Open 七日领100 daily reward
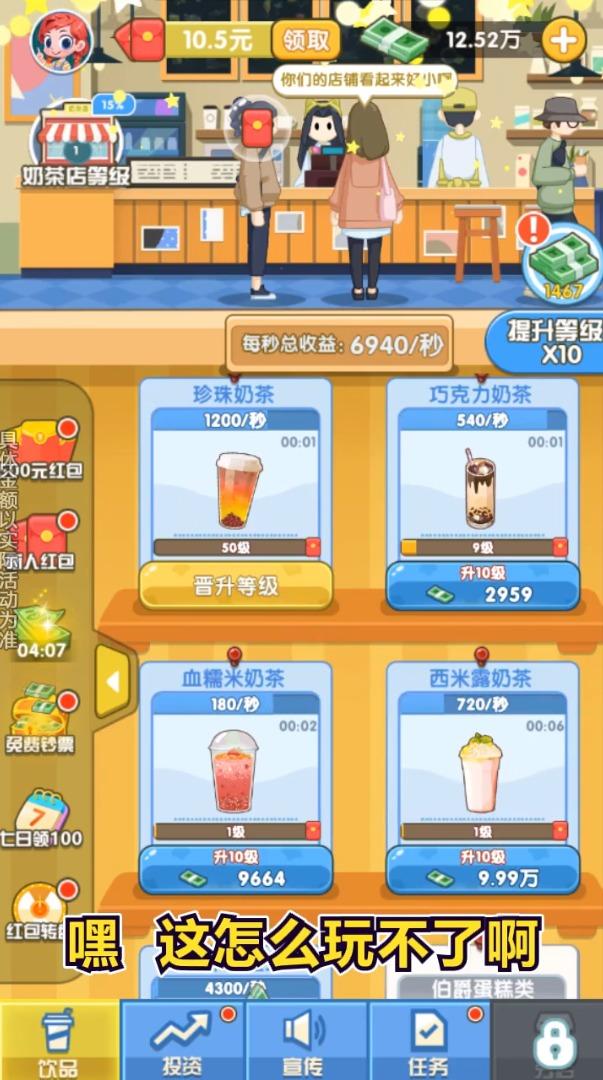The width and height of the screenshot is (603, 1080). pyautogui.click(x=42, y=818)
